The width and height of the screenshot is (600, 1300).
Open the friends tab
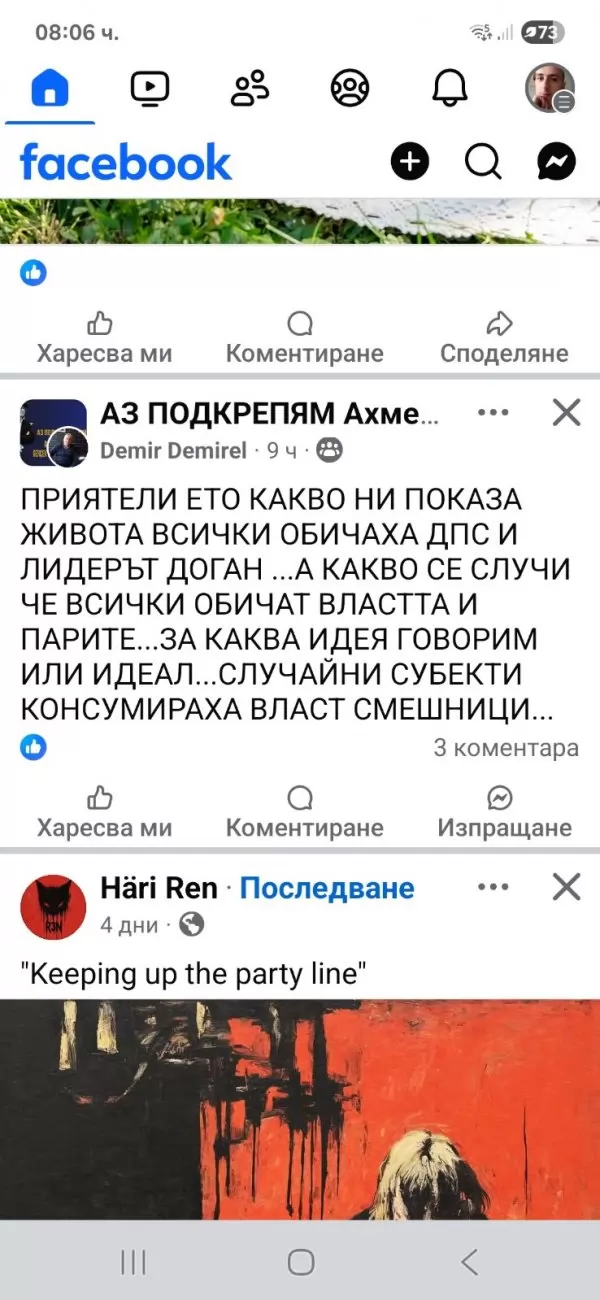tap(250, 89)
